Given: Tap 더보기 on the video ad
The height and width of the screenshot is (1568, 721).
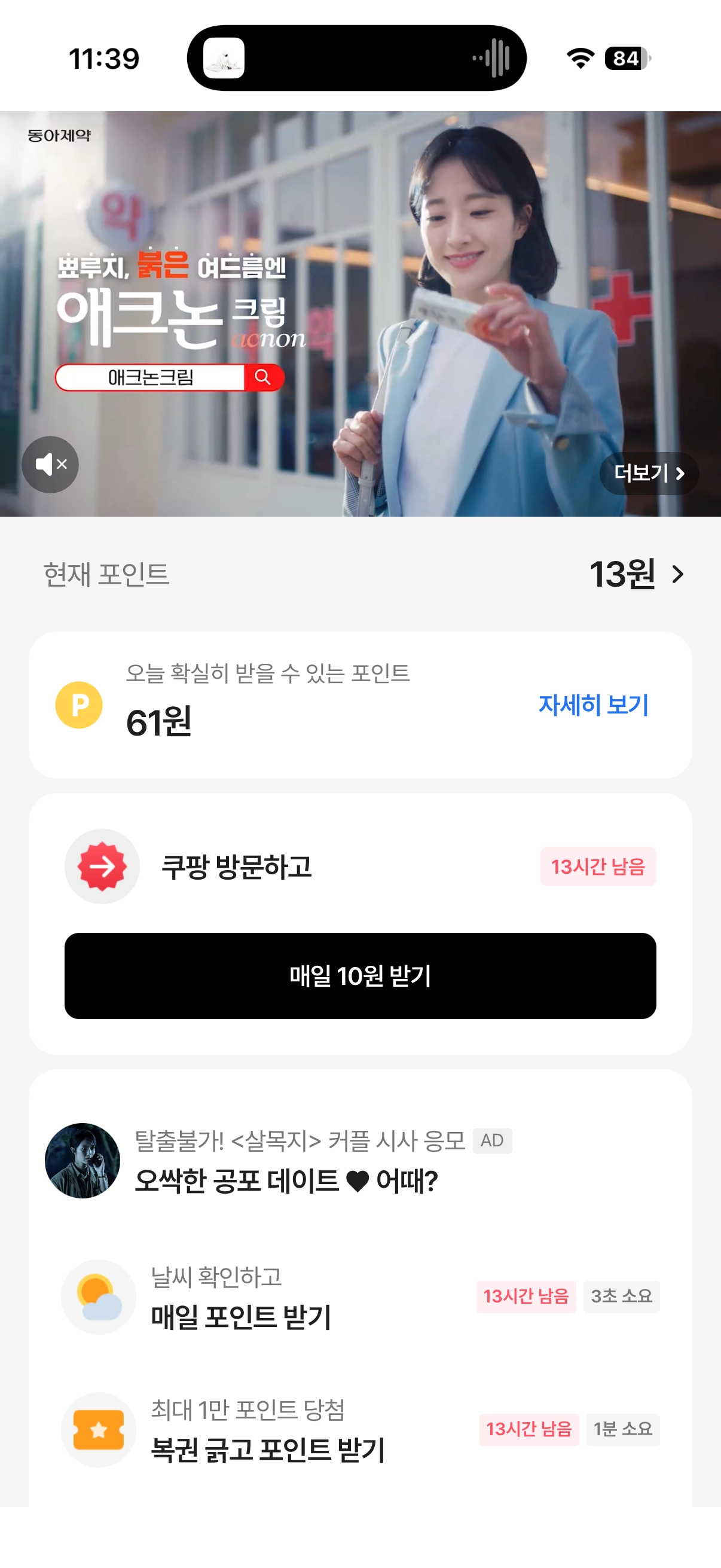Looking at the screenshot, I should point(649,473).
